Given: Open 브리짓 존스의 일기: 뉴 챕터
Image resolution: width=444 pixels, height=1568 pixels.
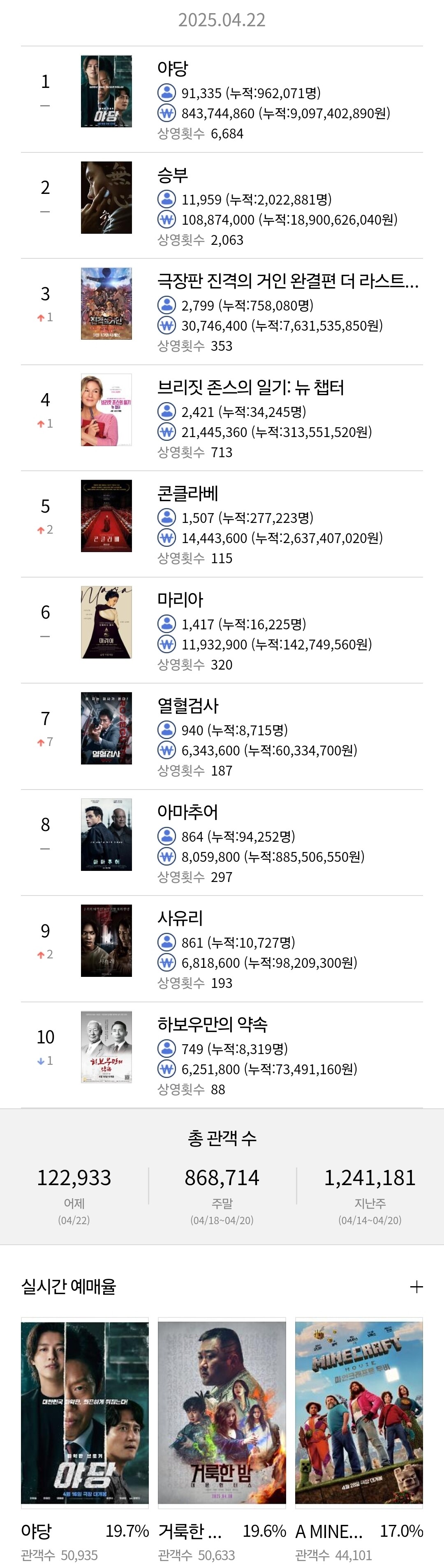Looking at the screenshot, I should 222,418.
